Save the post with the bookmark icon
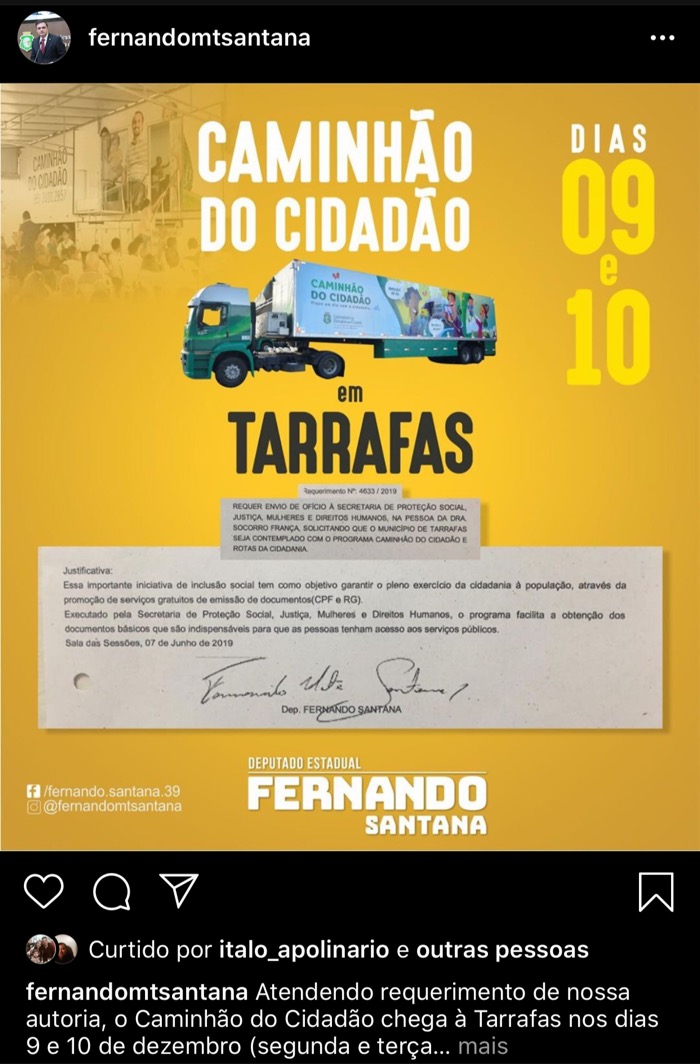The width and height of the screenshot is (700, 1064). (x=656, y=891)
